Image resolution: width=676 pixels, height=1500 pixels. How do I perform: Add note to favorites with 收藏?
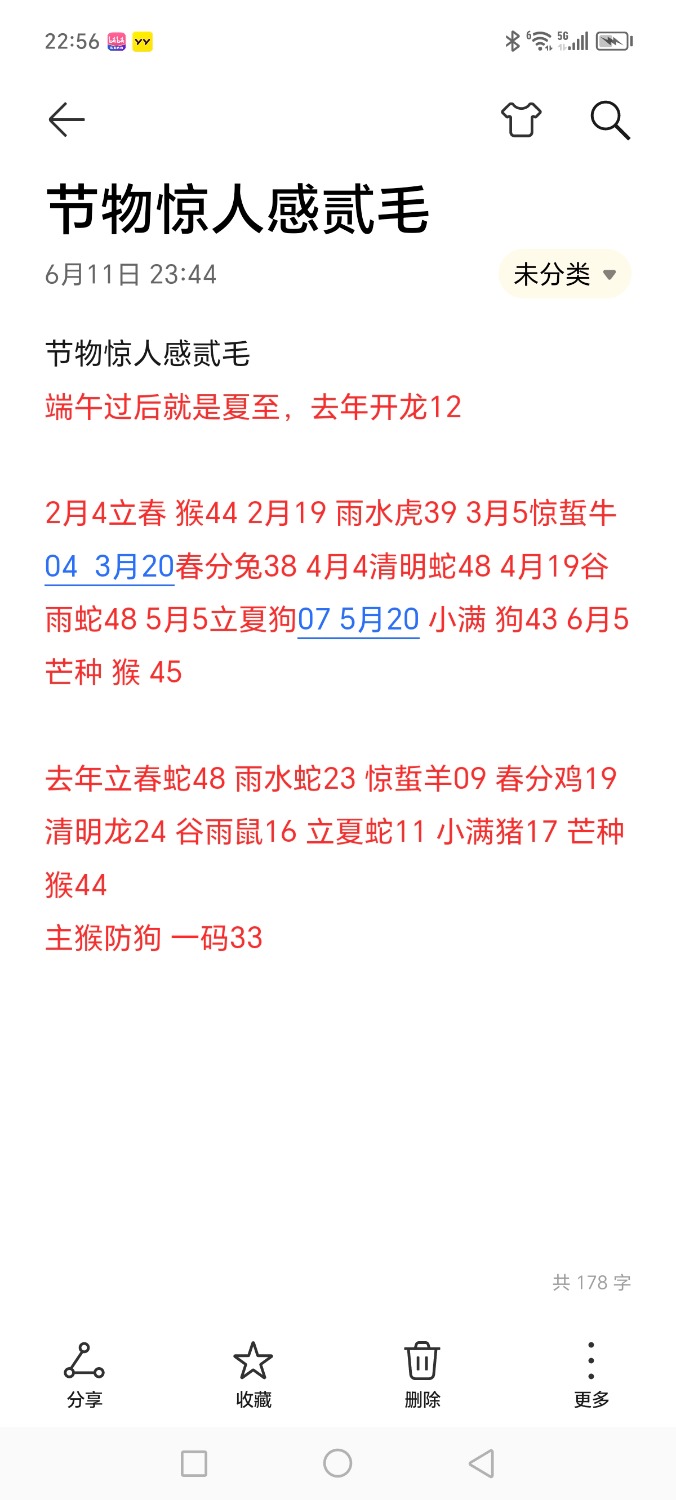[x=253, y=1374]
